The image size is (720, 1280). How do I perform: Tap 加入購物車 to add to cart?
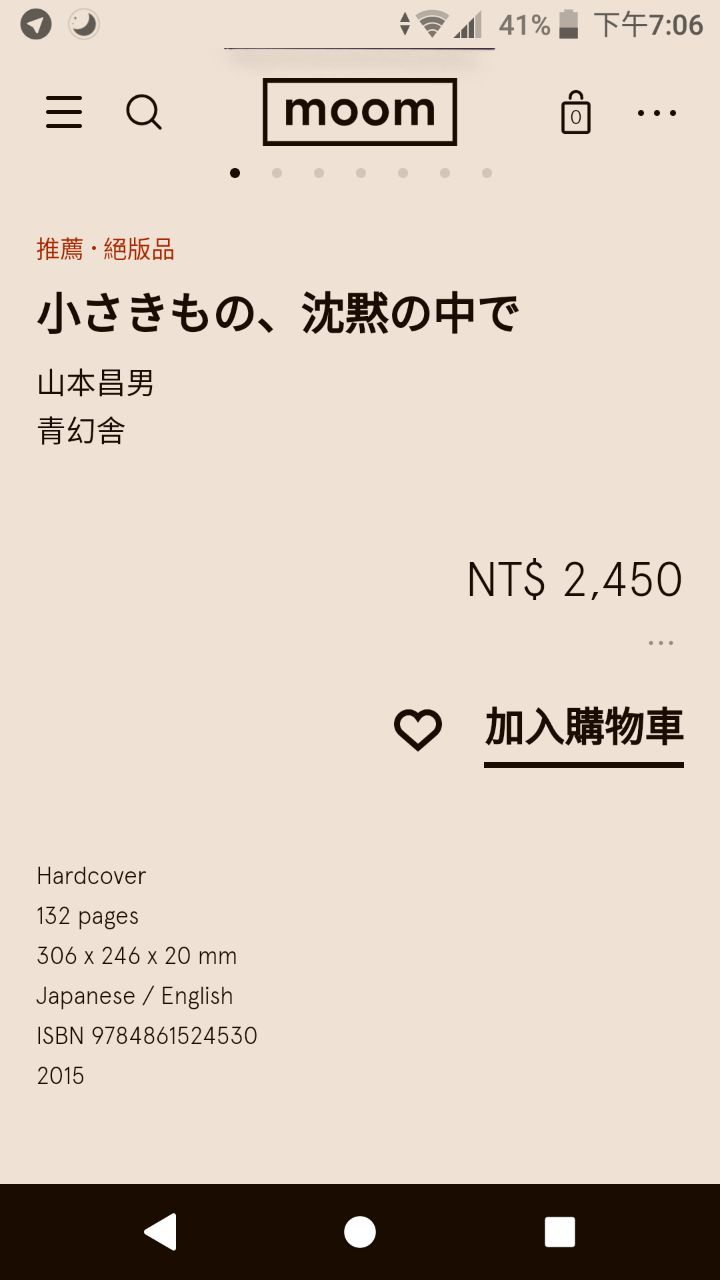point(584,728)
